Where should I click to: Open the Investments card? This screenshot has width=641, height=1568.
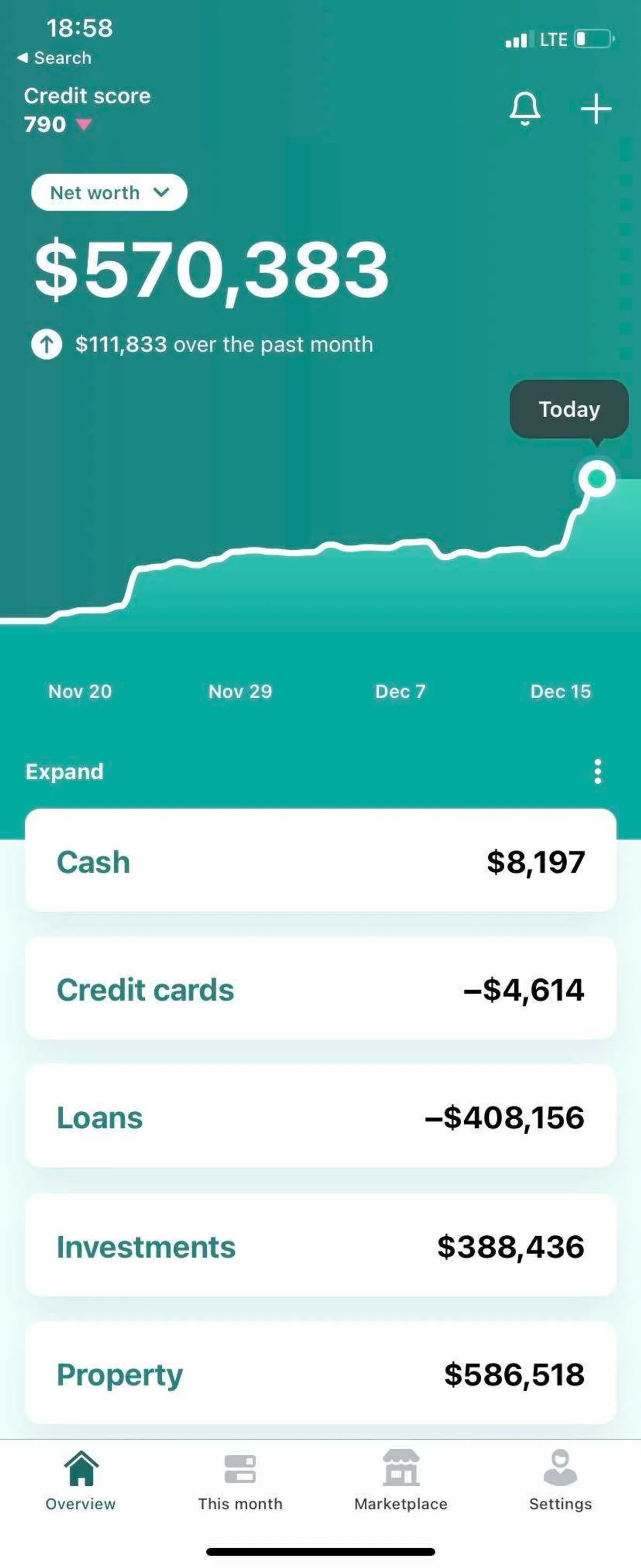coord(320,1246)
